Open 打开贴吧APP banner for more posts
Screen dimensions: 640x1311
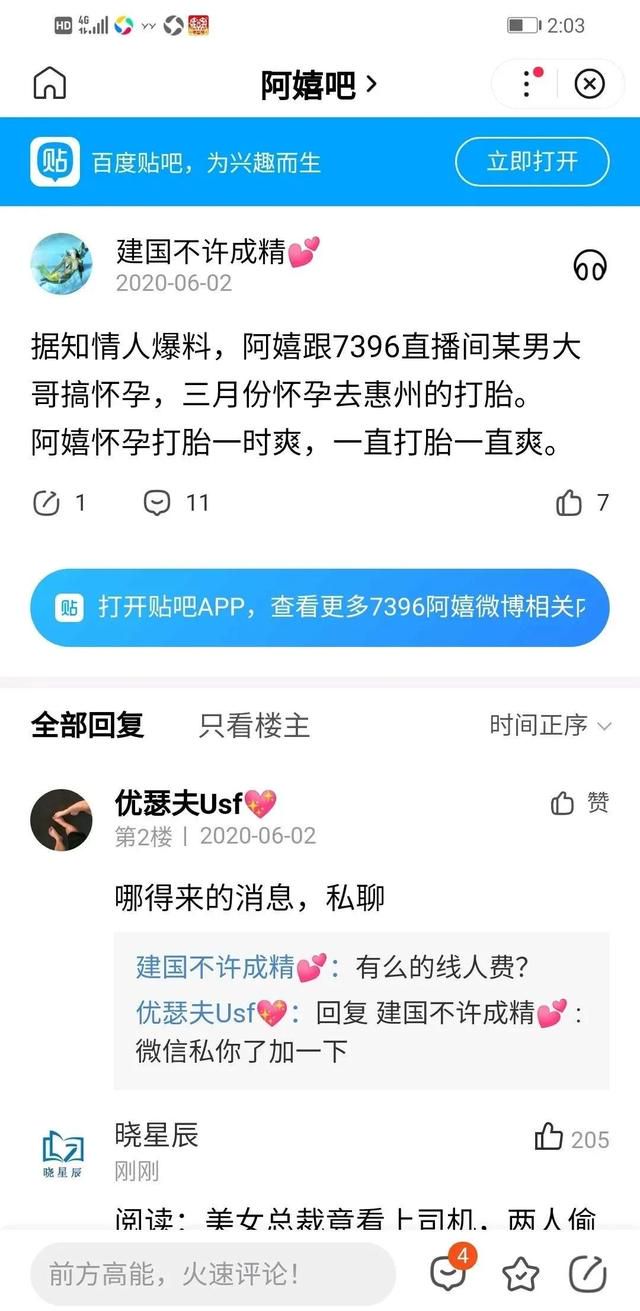tap(320, 608)
